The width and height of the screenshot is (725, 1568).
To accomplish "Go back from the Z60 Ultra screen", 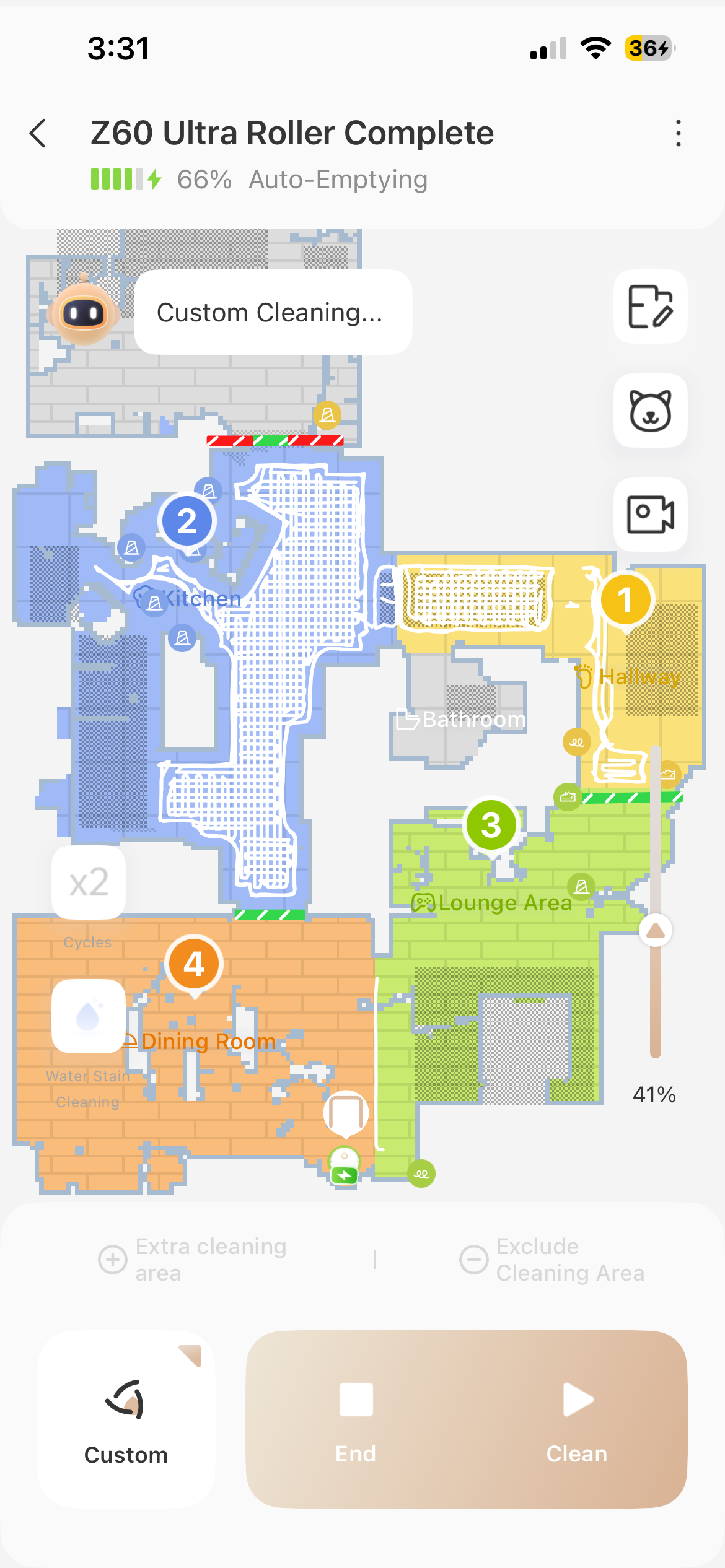I will point(38,133).
